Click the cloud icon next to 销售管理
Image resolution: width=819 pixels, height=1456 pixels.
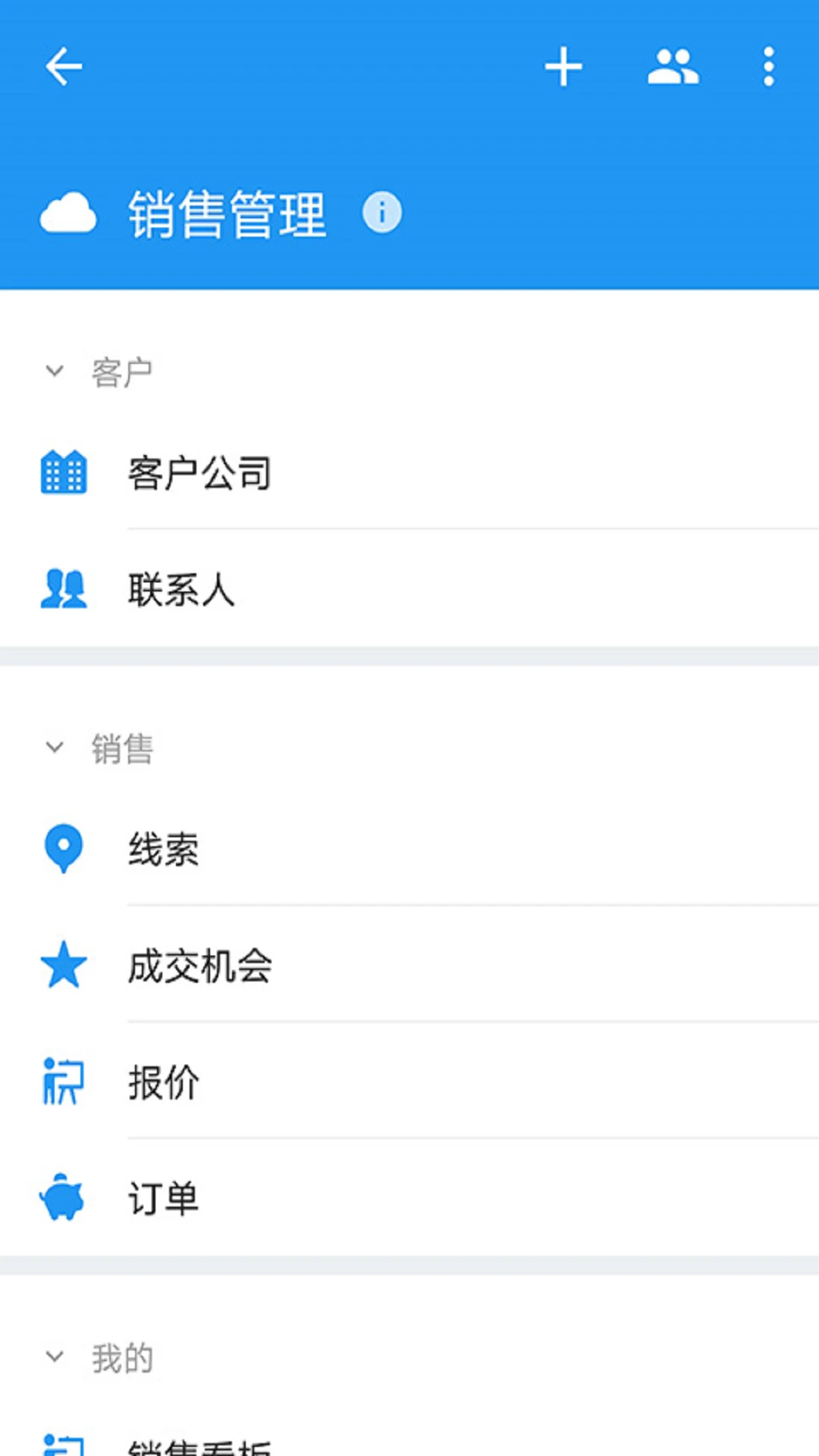[x=68, y=213]
